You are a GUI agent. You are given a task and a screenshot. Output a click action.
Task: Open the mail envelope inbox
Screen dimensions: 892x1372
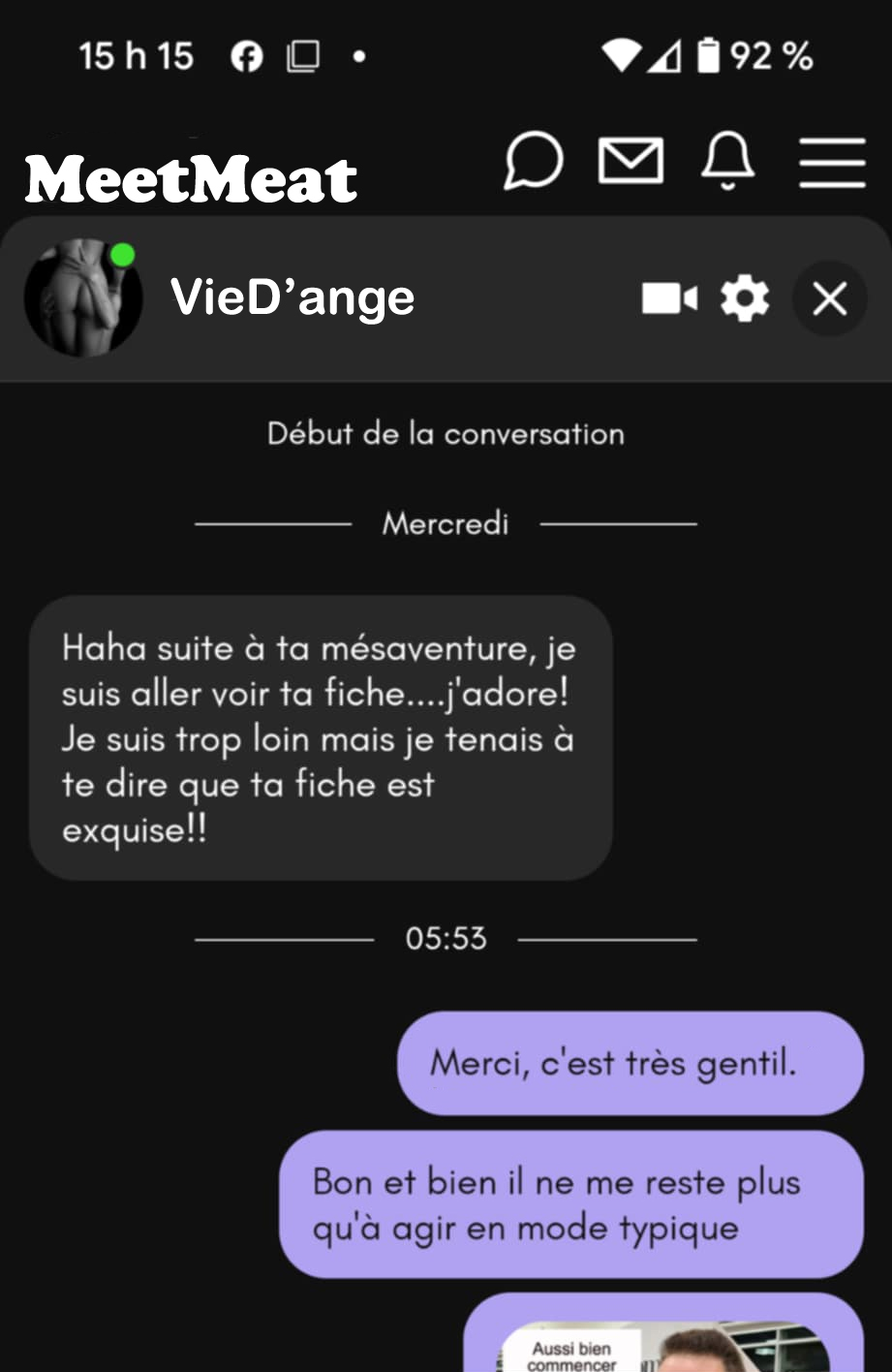click(x=631, y=161)
